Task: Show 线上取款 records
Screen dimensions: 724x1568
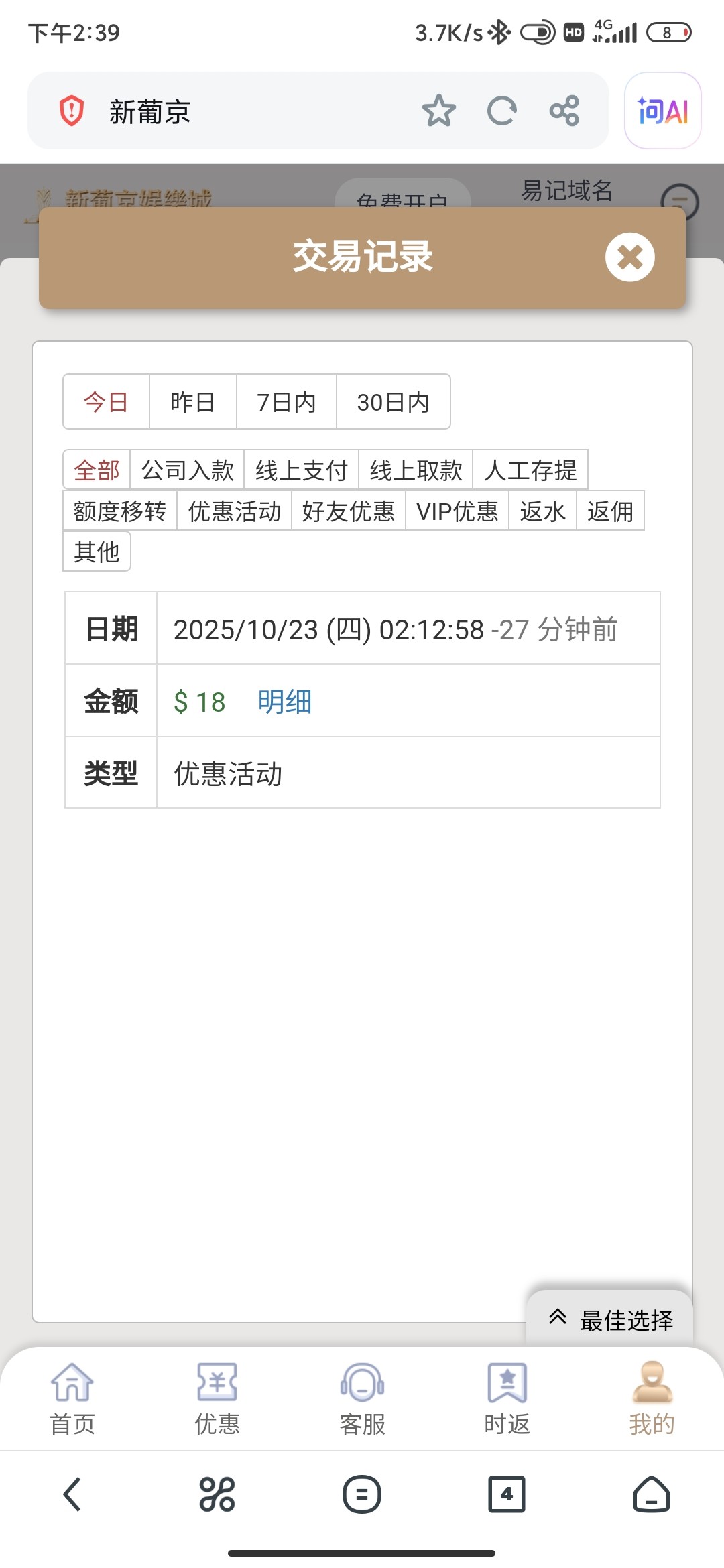Action: 416,470
